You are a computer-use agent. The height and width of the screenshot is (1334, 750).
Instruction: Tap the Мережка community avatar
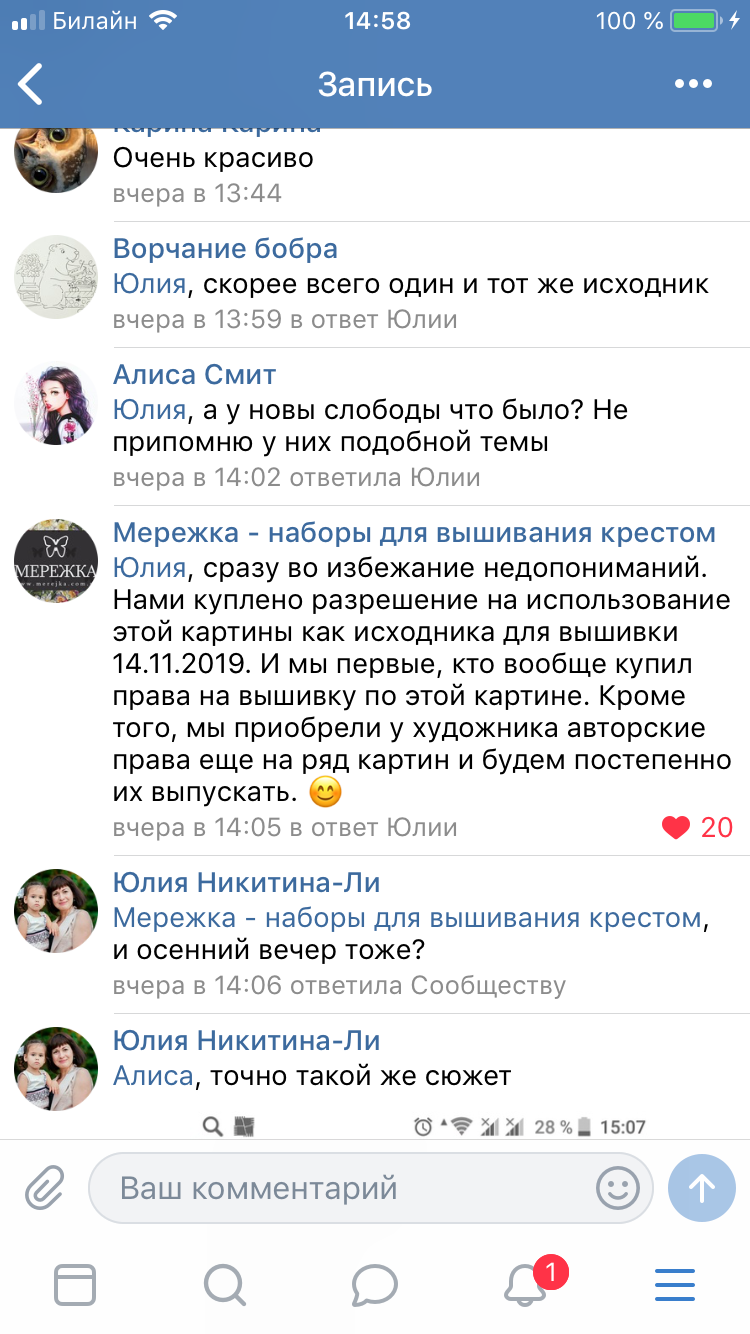point(56,561)
